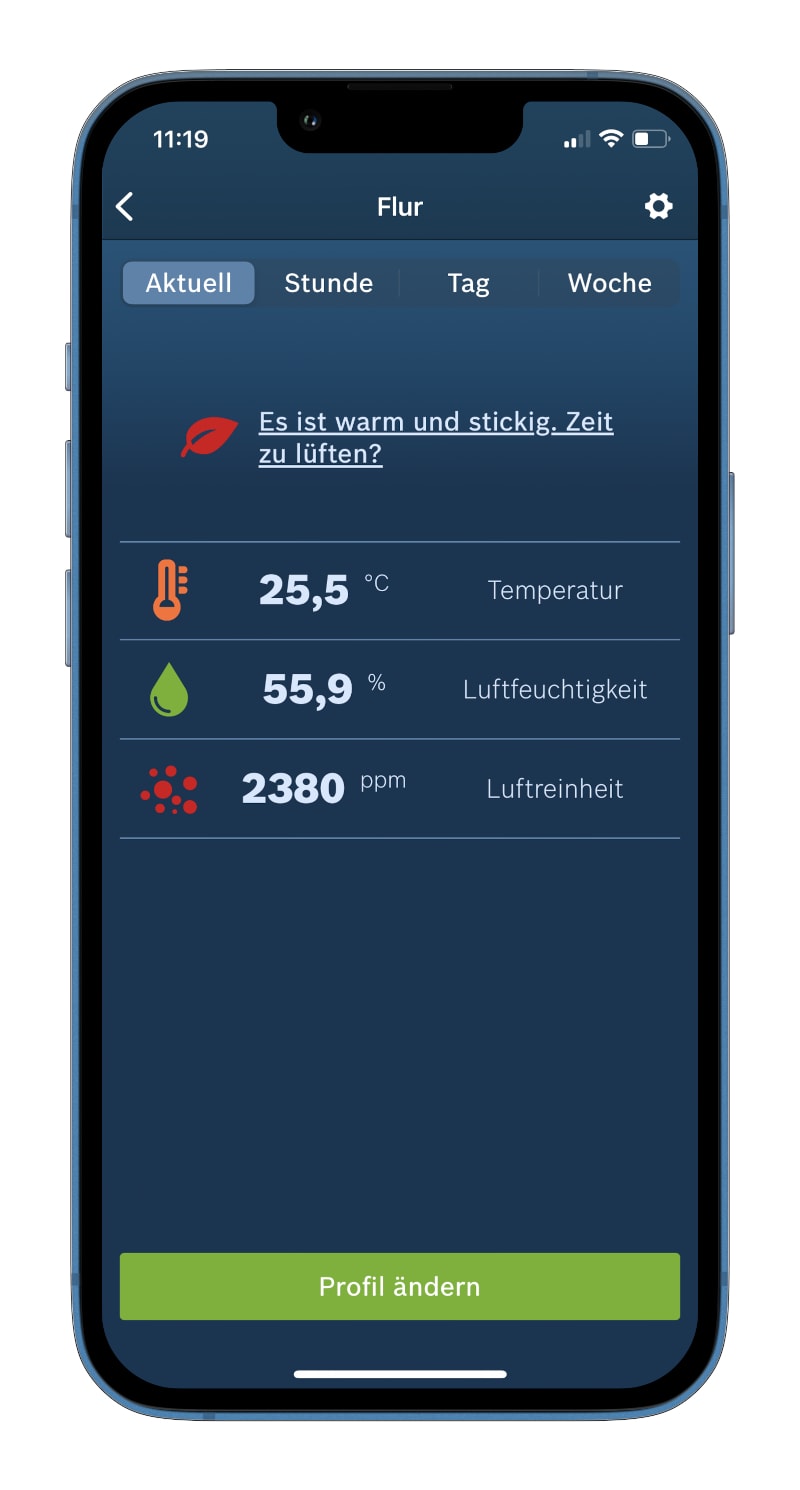
Task: Switch to the Stunde view
Action: click(329, 283)
